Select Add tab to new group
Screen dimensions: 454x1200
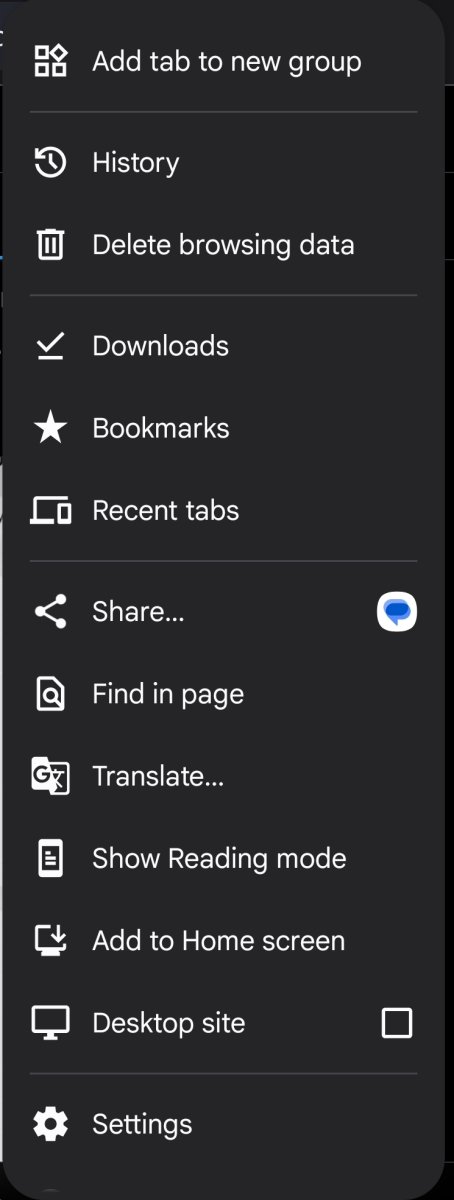point(224,61)
